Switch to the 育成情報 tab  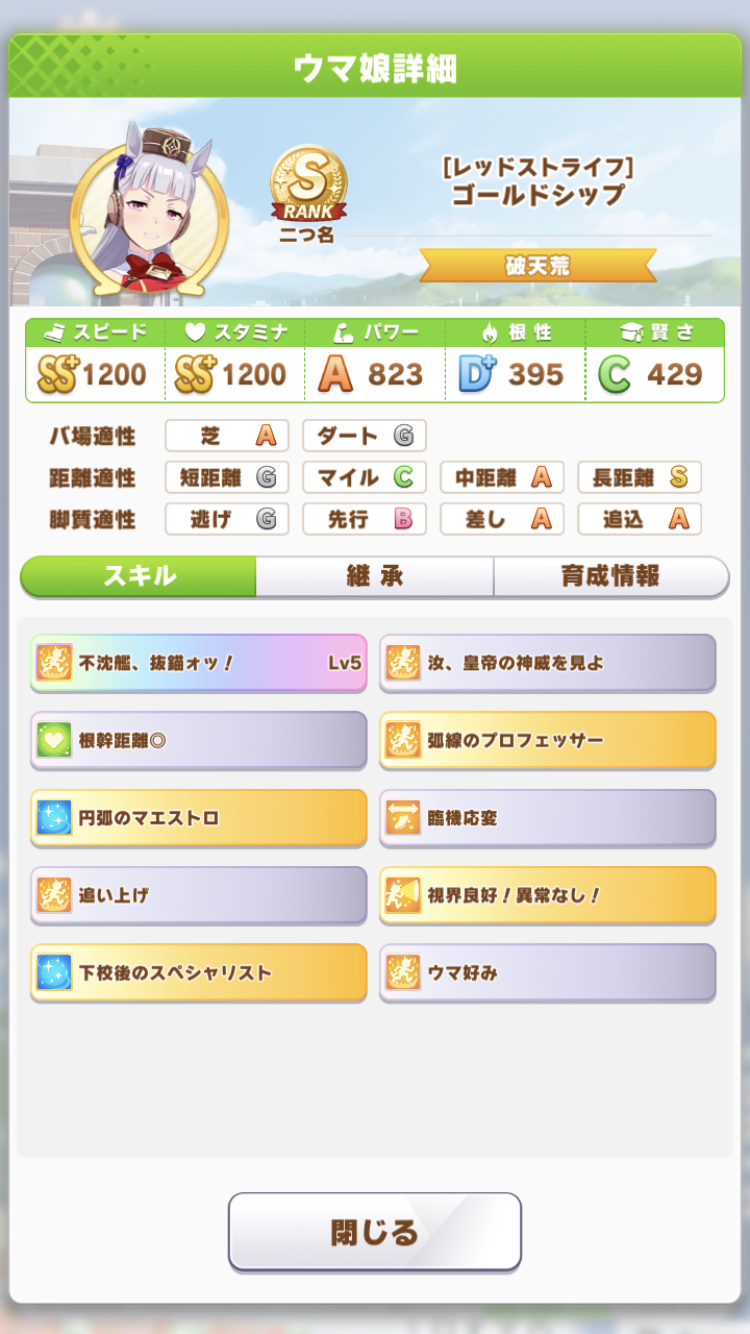click(610, 577)
